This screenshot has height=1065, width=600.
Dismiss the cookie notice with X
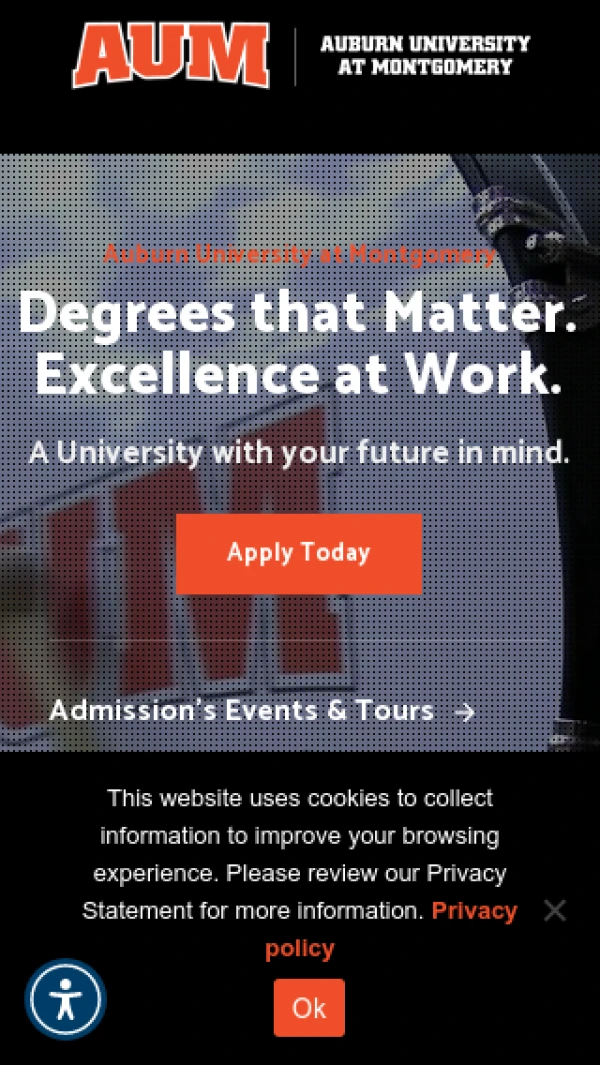(554, 910)
